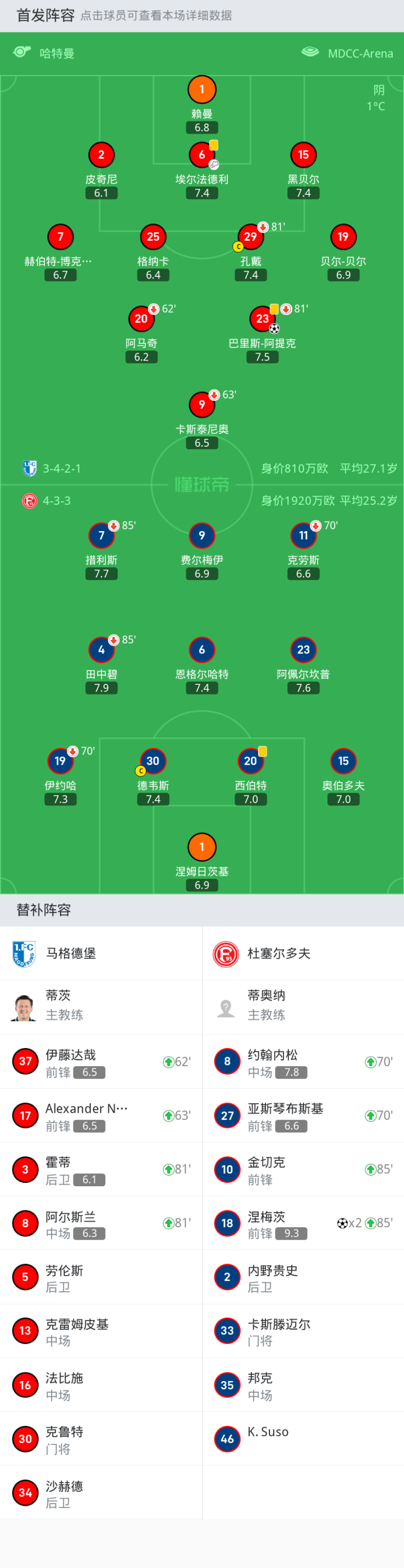
Task: Open substitute 约翰内松 number 8 row
Action: point(303,1062)
